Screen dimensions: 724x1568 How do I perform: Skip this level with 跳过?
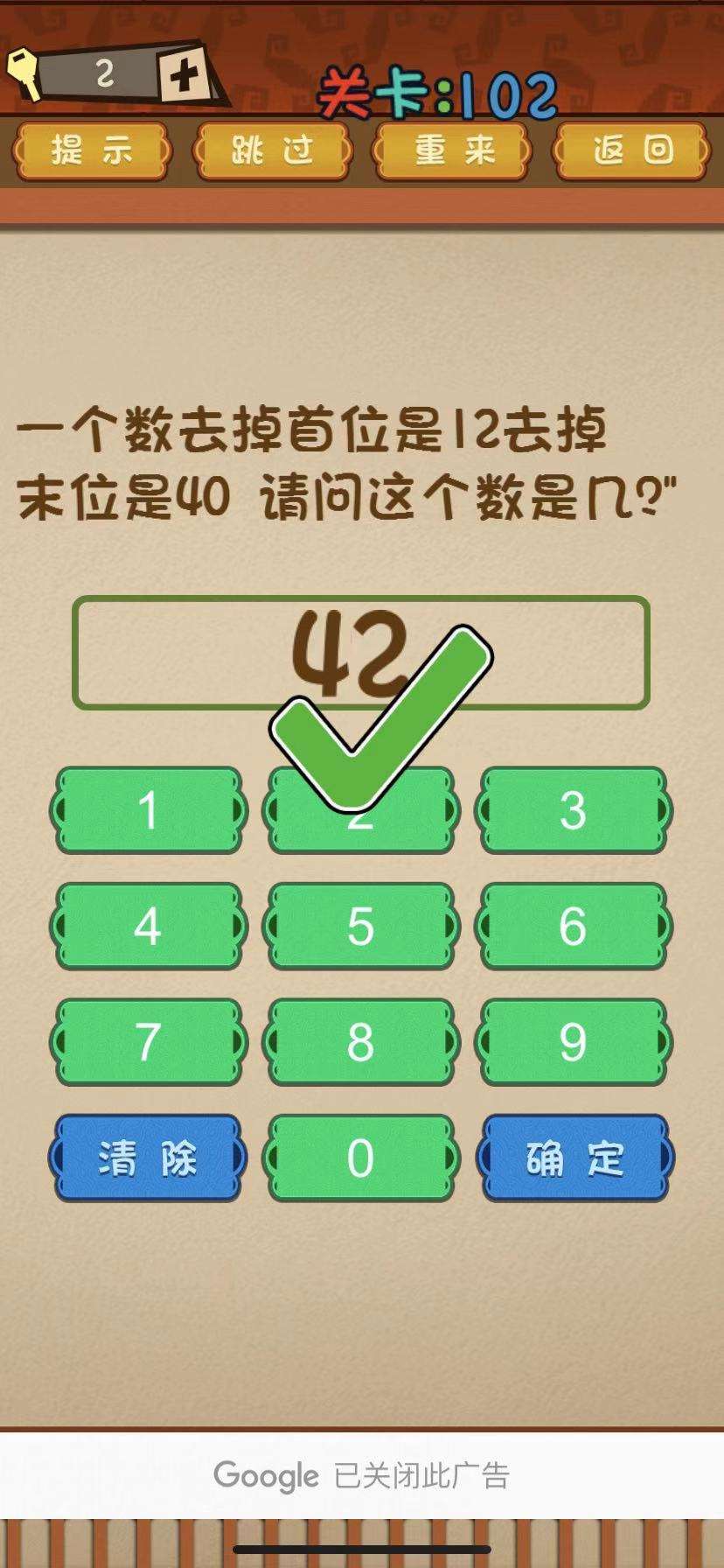click(272, 150)
